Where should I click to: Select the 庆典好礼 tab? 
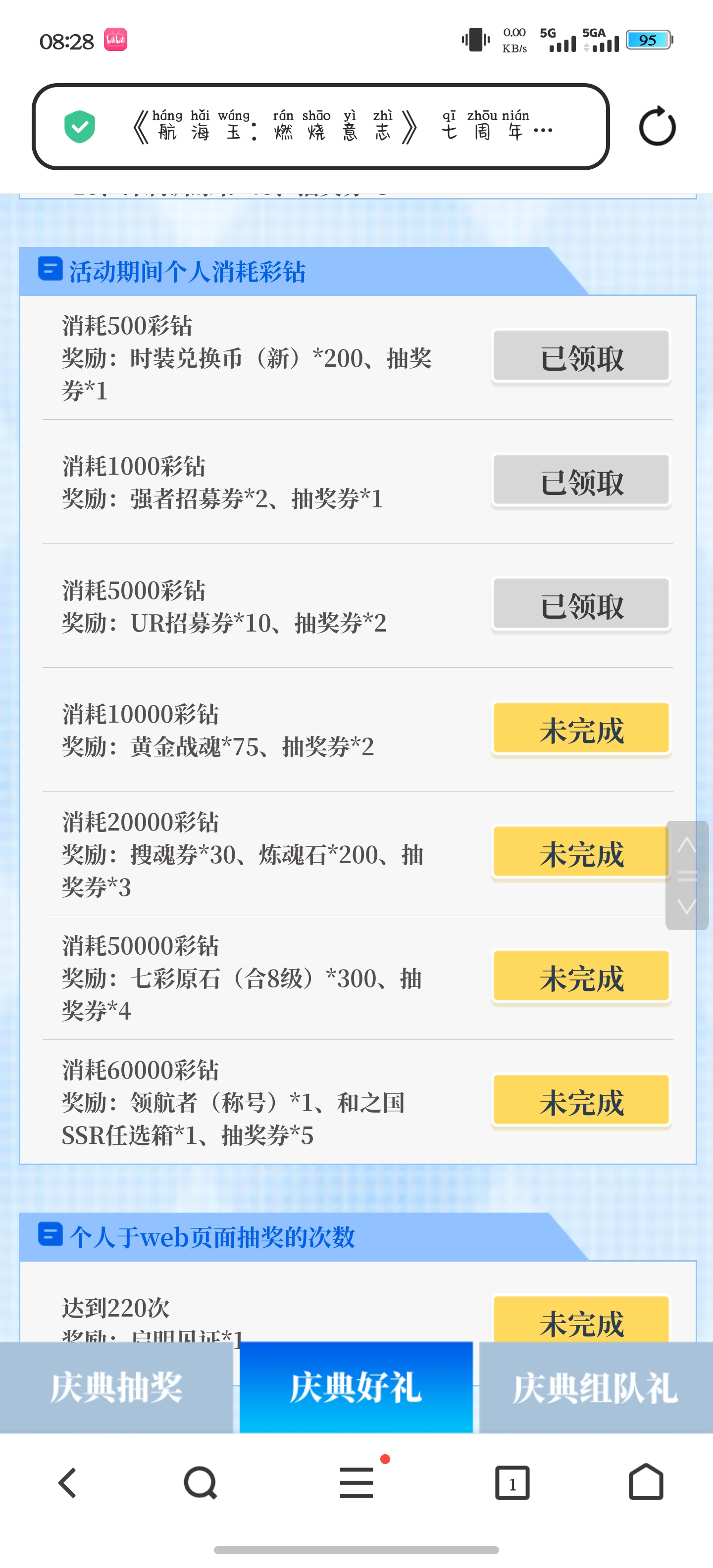click(x=356, y=1388)
